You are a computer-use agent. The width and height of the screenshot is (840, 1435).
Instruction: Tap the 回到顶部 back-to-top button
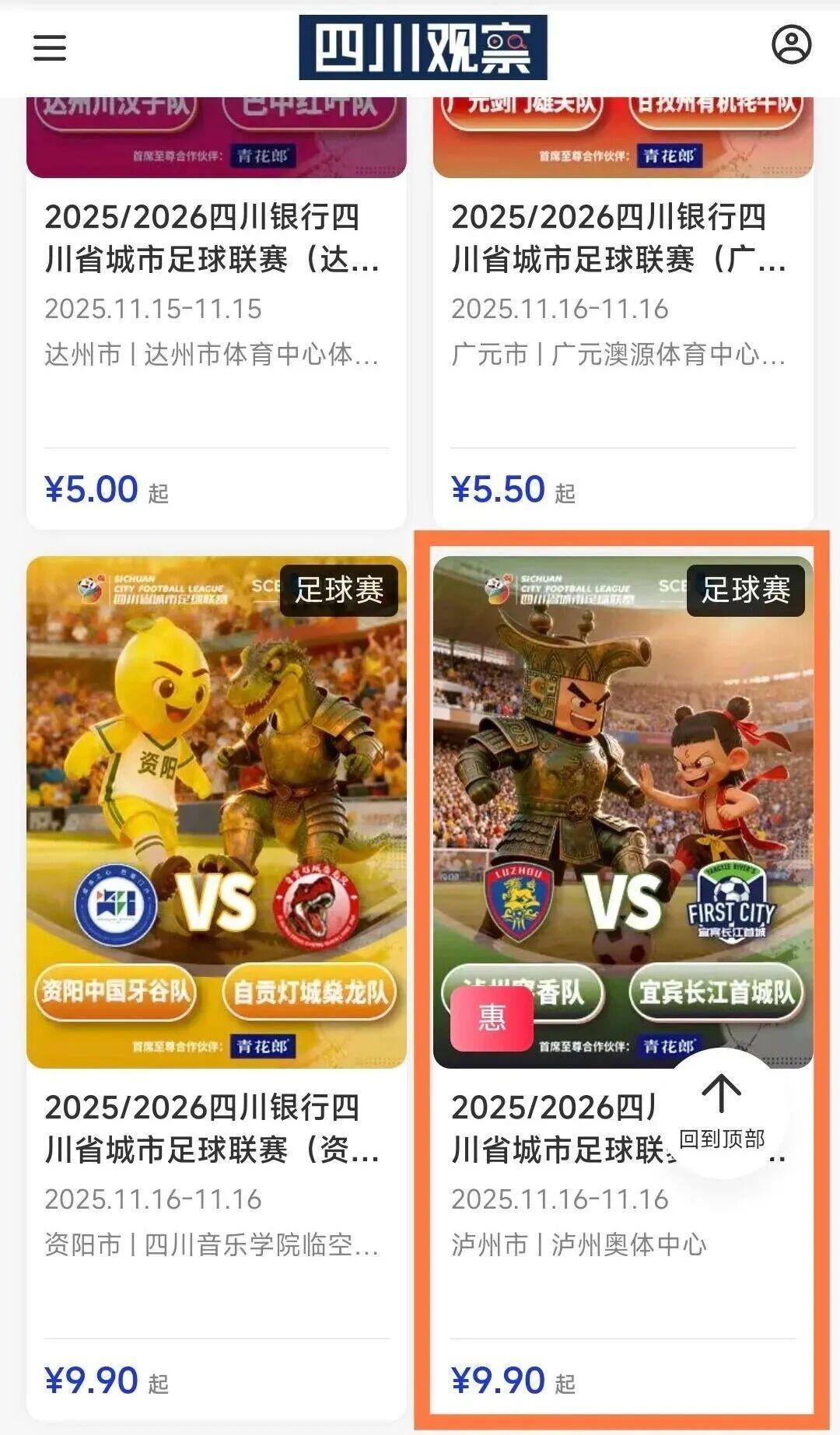pyautogui.click(x=722, y=1111)
